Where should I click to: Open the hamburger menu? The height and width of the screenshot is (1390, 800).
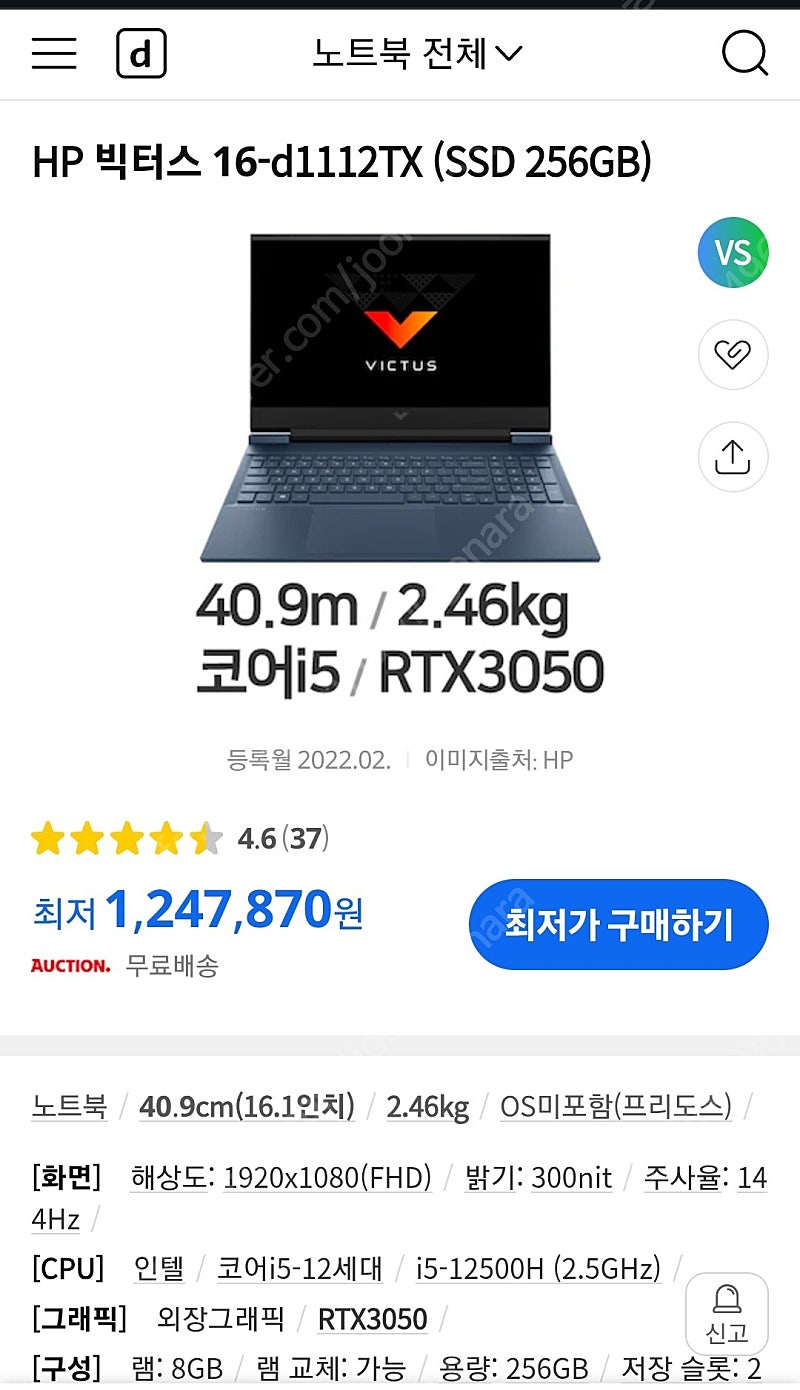pyautogui.click(x=54, y=53)
